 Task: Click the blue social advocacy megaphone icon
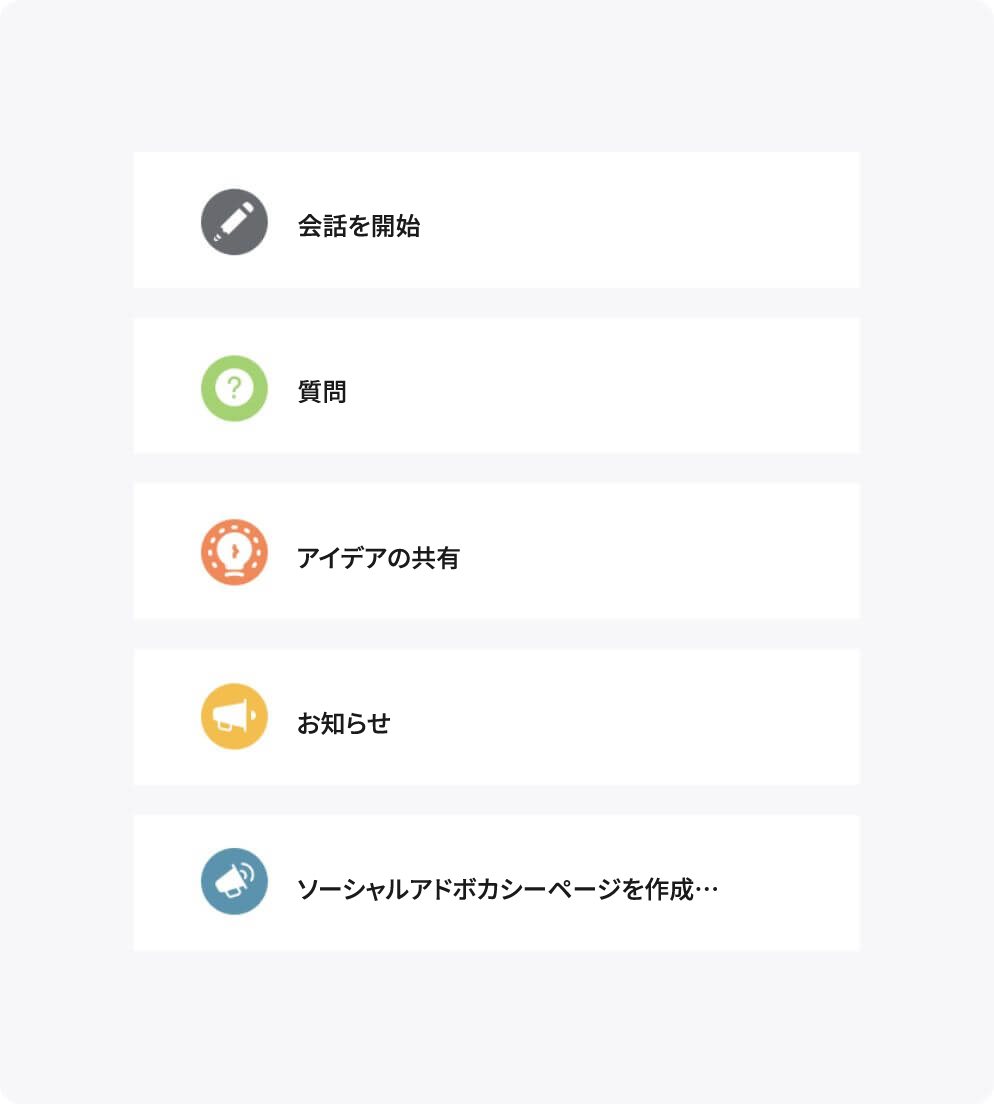tap(234, 881)
